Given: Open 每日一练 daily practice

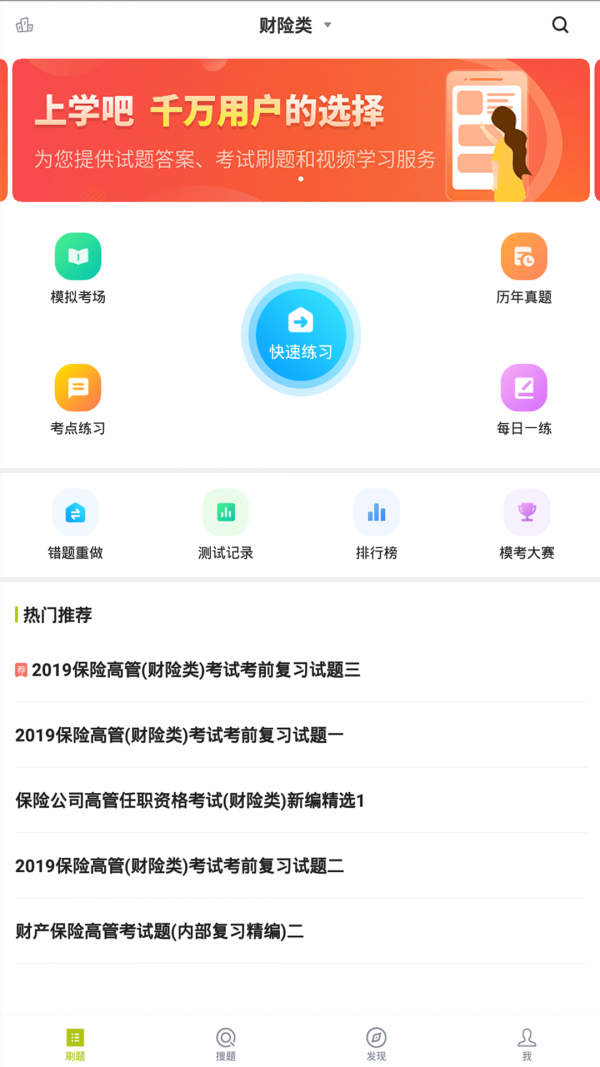Looking at the screenshot, I should (x=523, y=399).
